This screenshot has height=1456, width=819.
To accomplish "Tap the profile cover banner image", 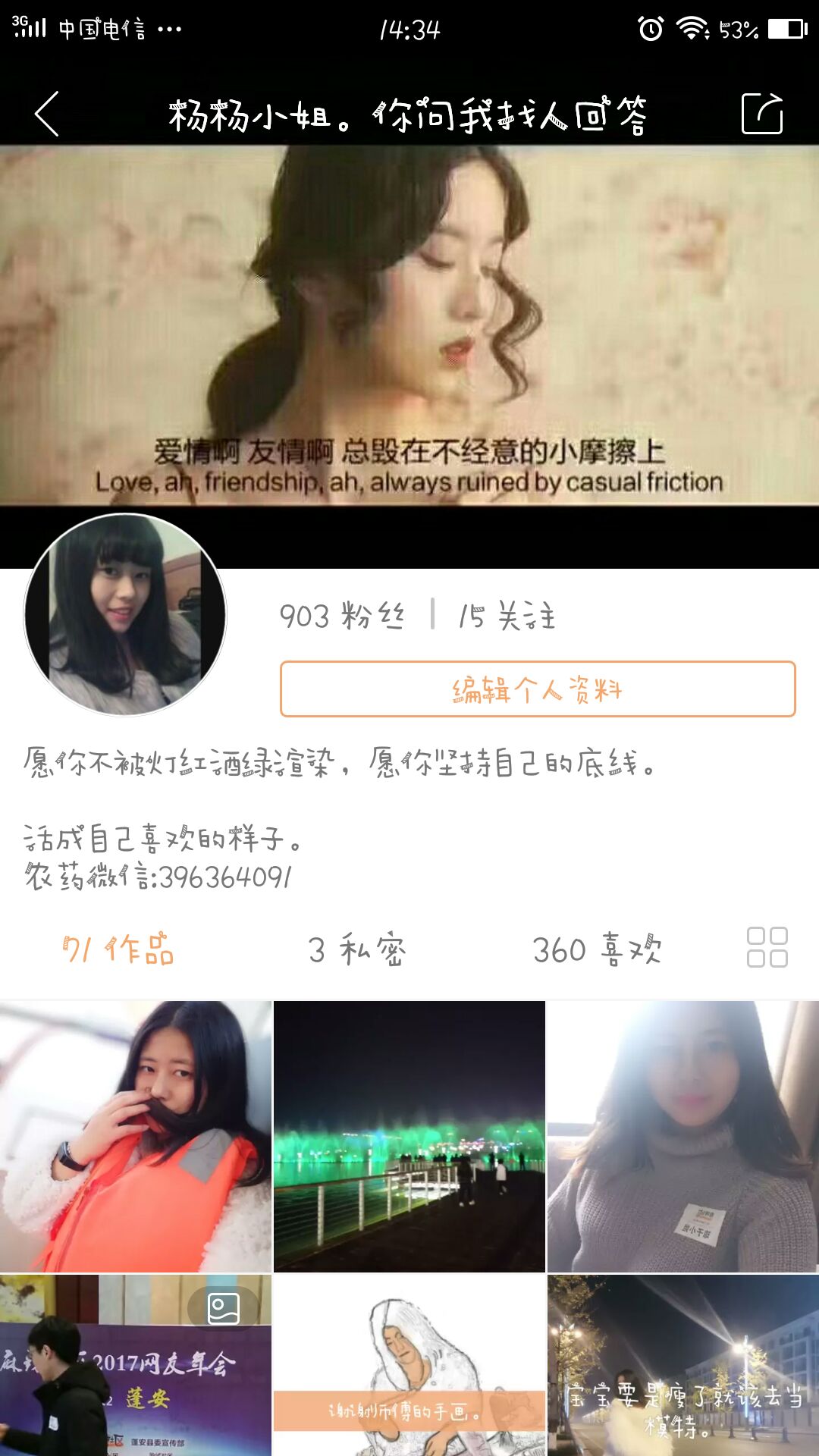I will (409, 326).
